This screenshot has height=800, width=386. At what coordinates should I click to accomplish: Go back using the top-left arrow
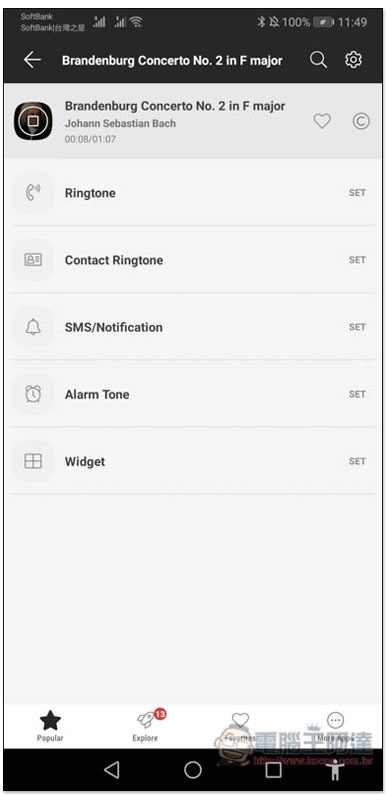[32, 60]
